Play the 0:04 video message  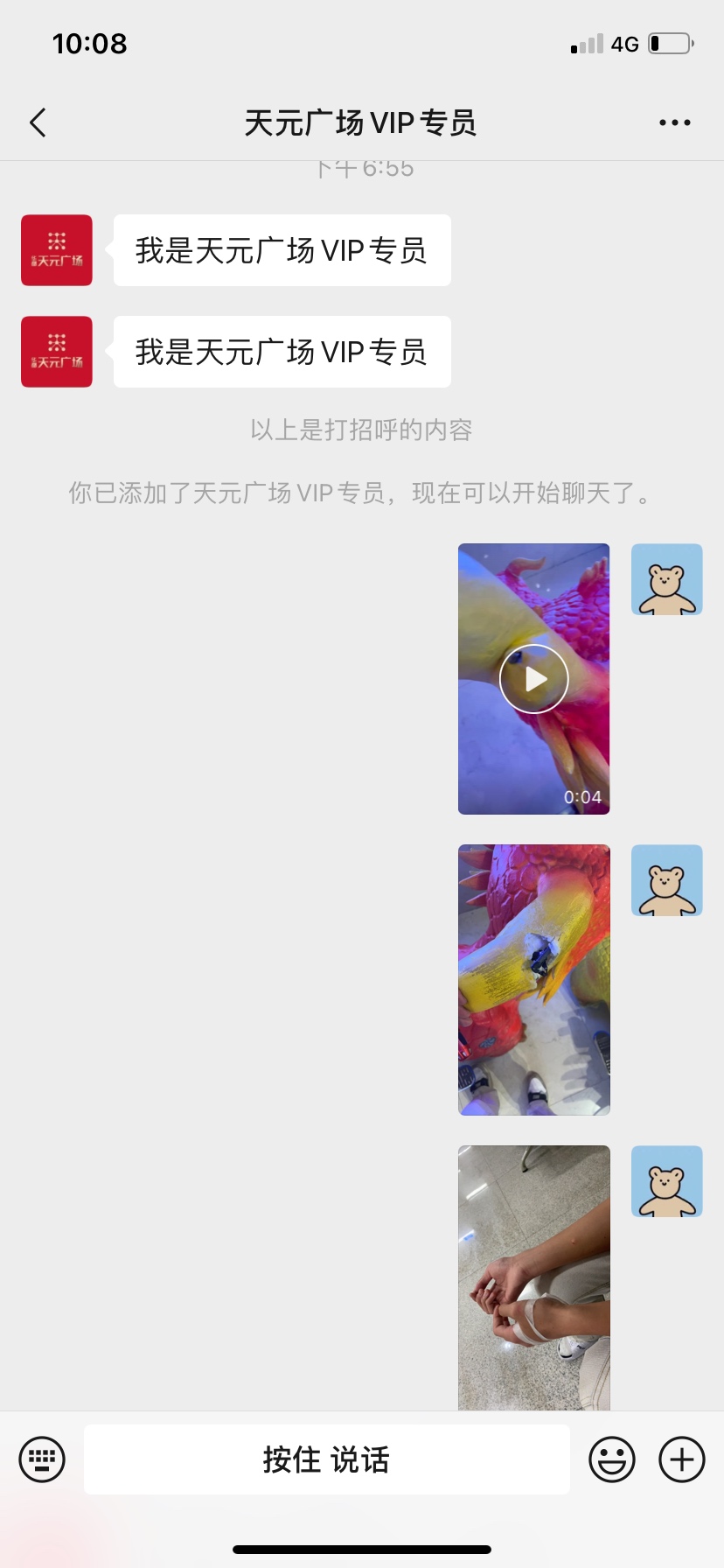point(533,679)
